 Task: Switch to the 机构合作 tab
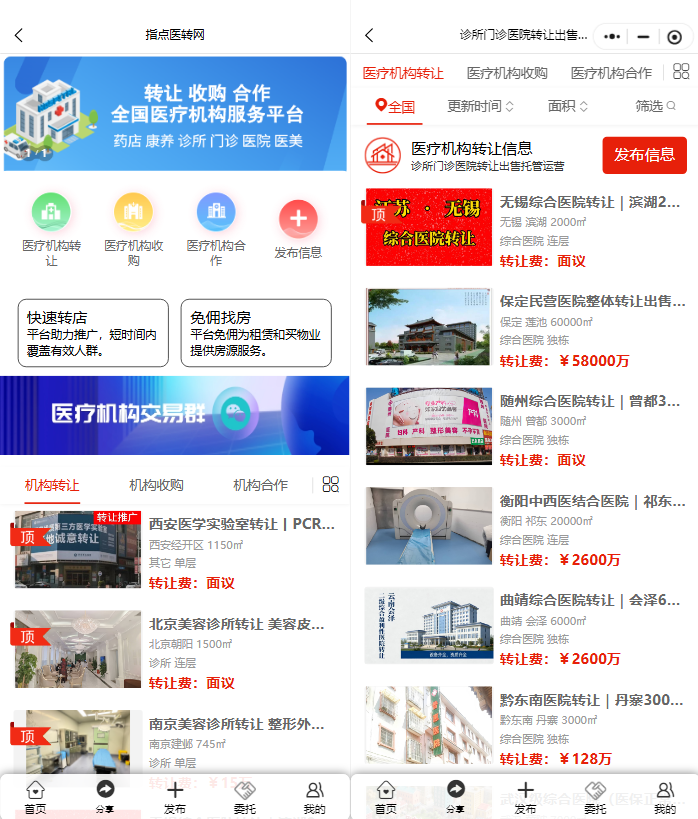pos(260,485)
